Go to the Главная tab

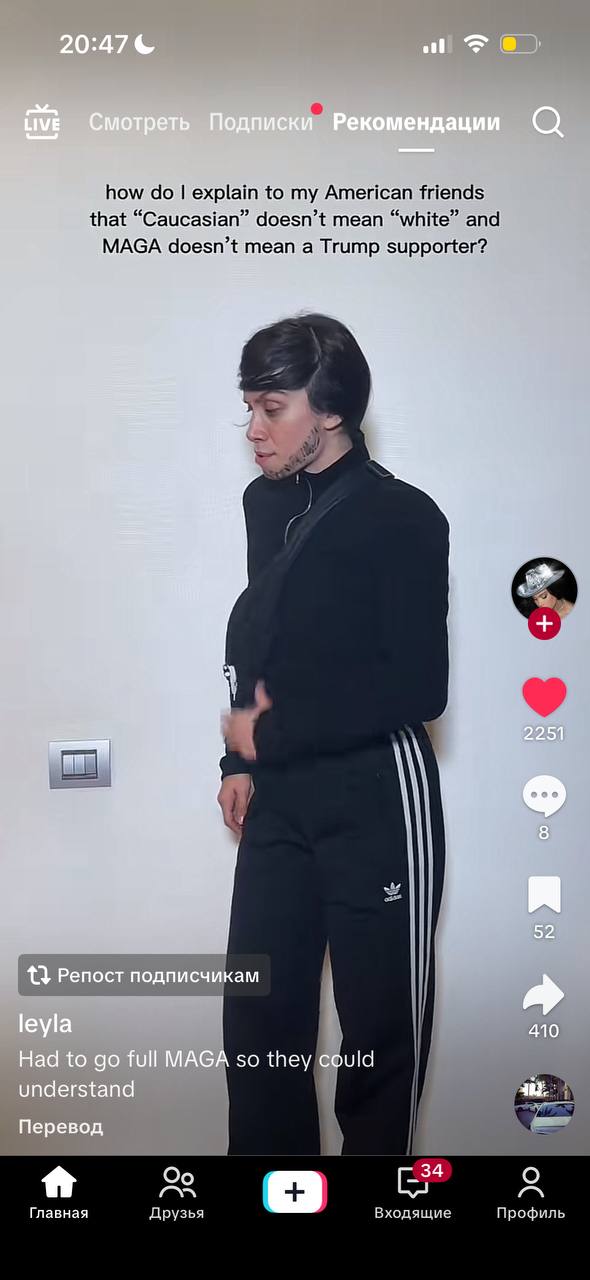pos(59,1193)
